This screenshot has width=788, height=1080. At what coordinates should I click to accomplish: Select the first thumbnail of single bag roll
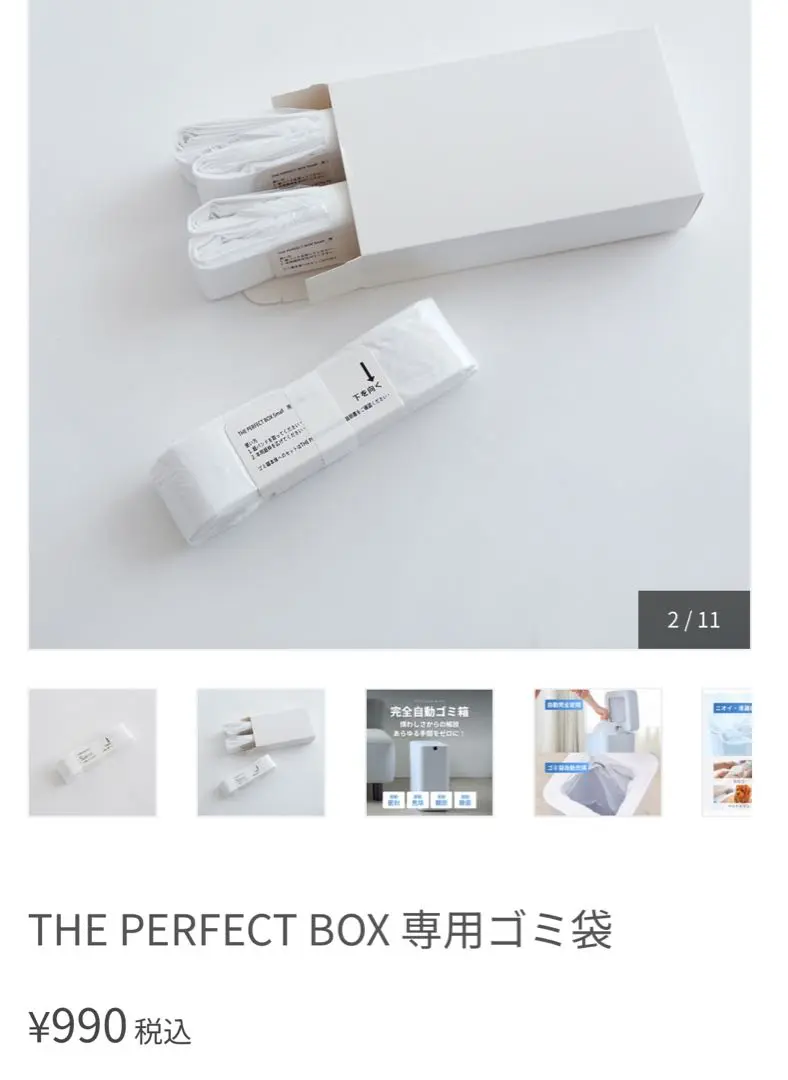(x=92, y=752)
